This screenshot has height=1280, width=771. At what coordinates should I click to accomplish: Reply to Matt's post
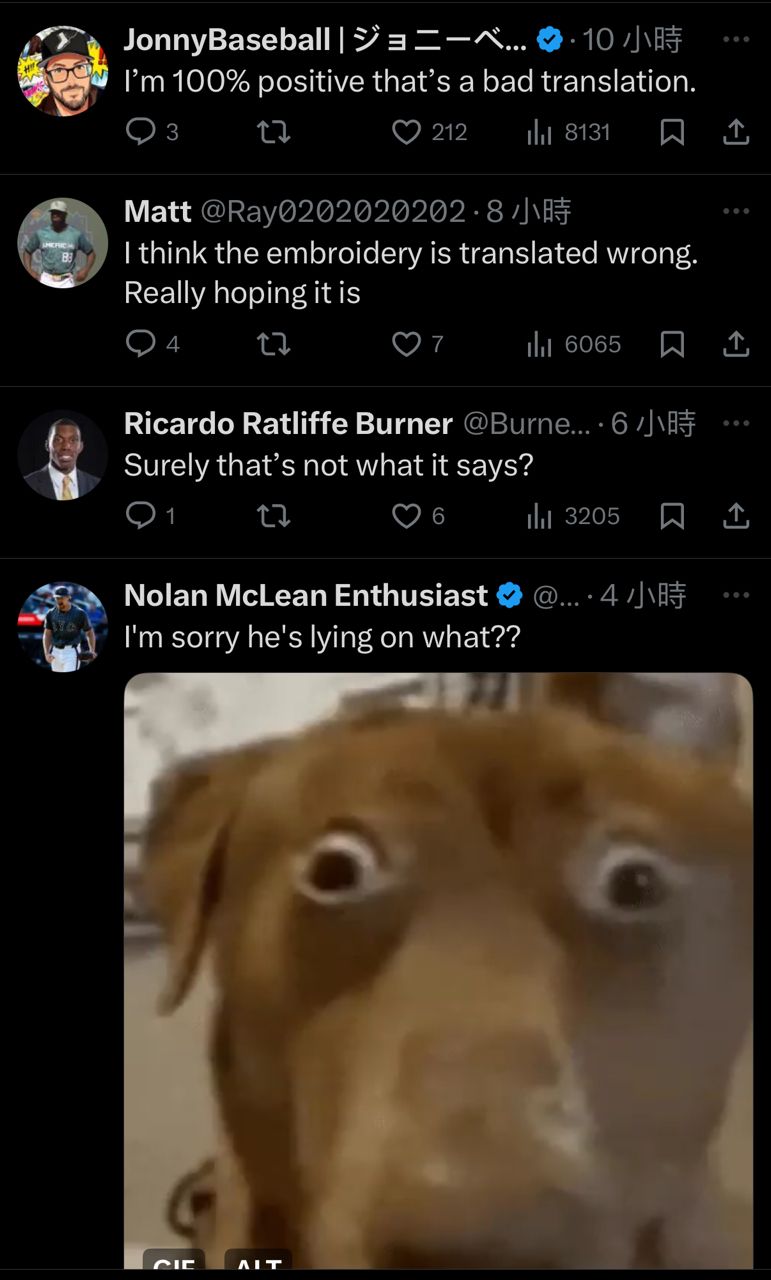[141, 344]
